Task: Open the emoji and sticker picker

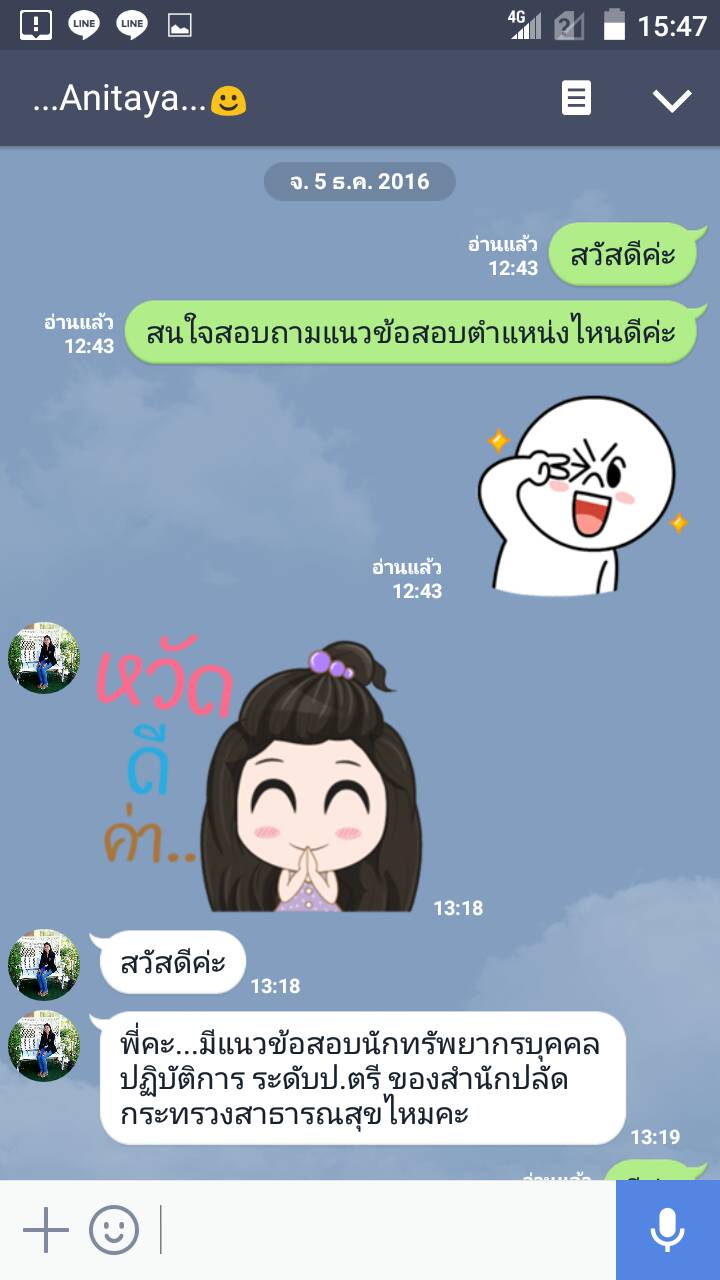Action: [x=114, y=1230]
